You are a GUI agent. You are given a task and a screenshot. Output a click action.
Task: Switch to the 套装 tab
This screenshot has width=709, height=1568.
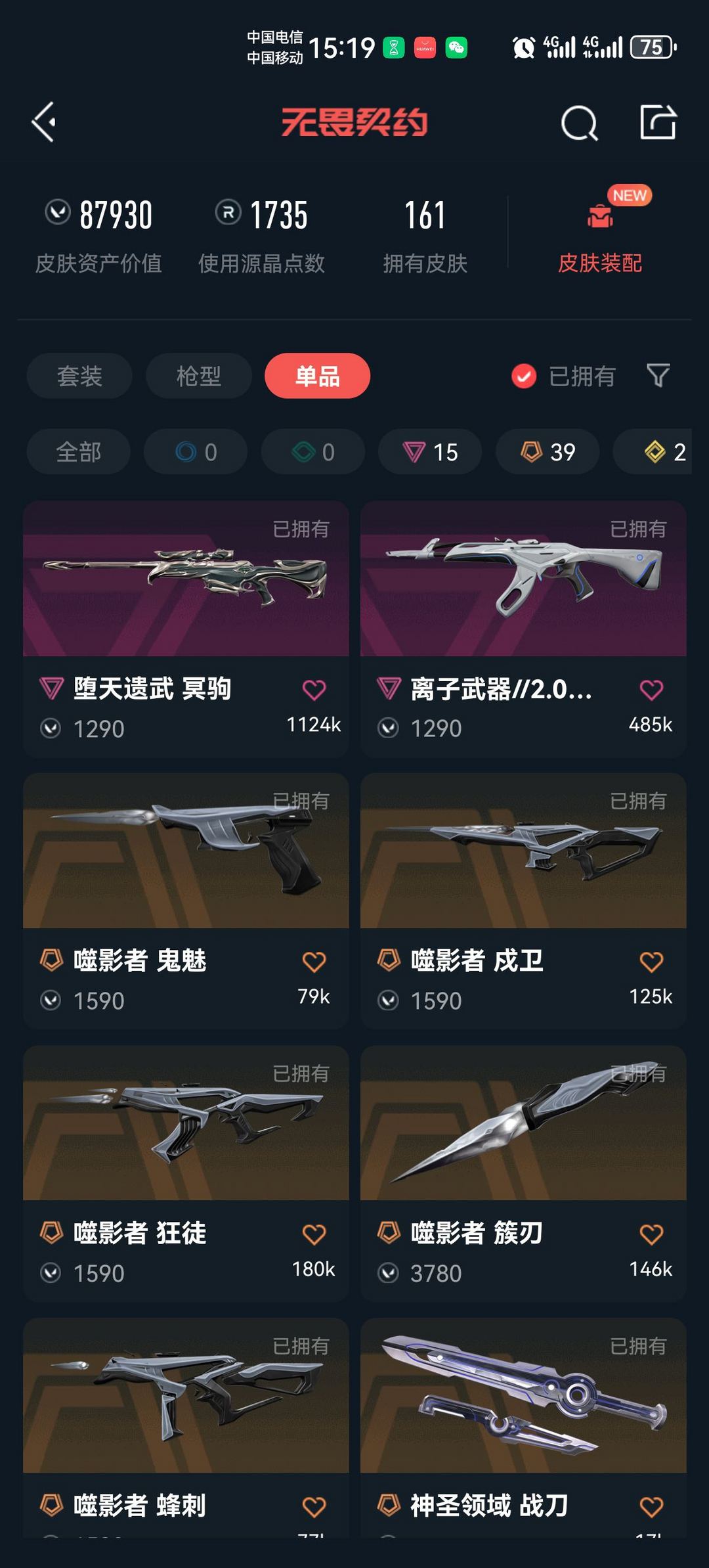click(x=79, y=376)
